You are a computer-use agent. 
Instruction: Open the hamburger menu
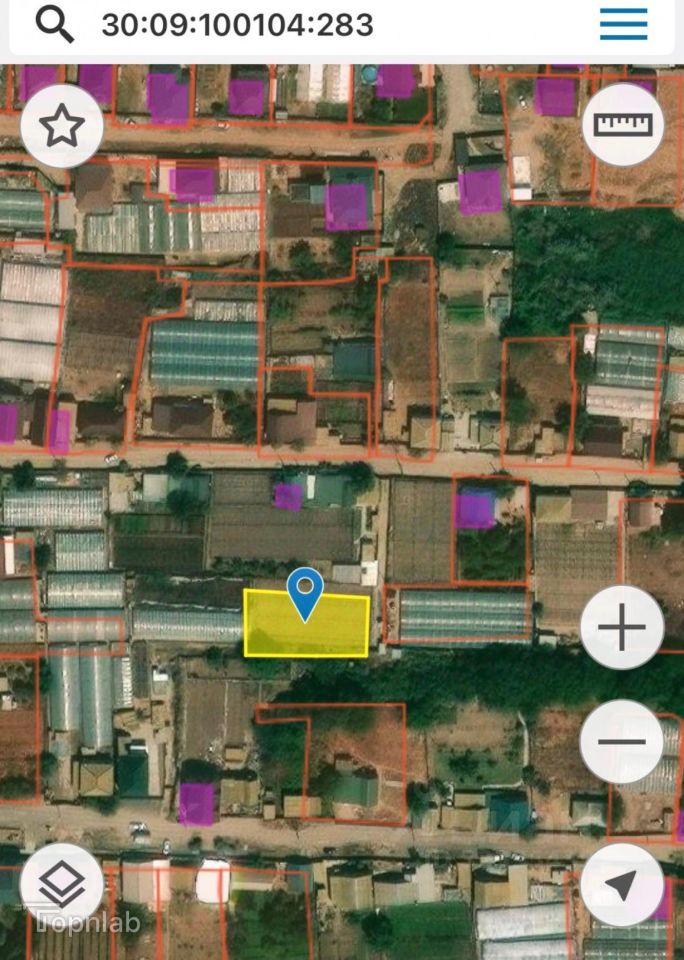pyautogui.click(x=623, y=24)
